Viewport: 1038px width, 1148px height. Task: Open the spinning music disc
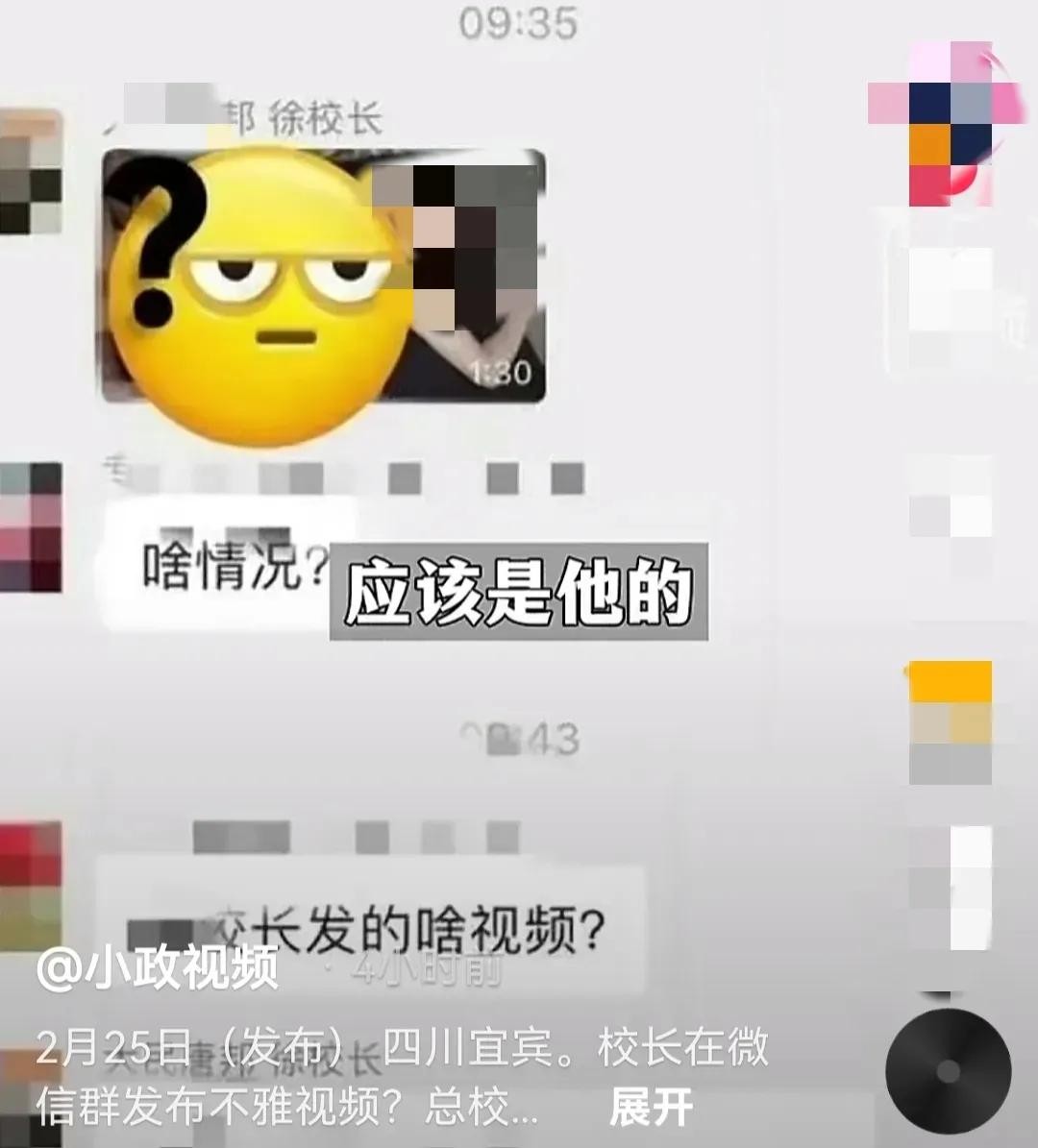point(948,1071)
